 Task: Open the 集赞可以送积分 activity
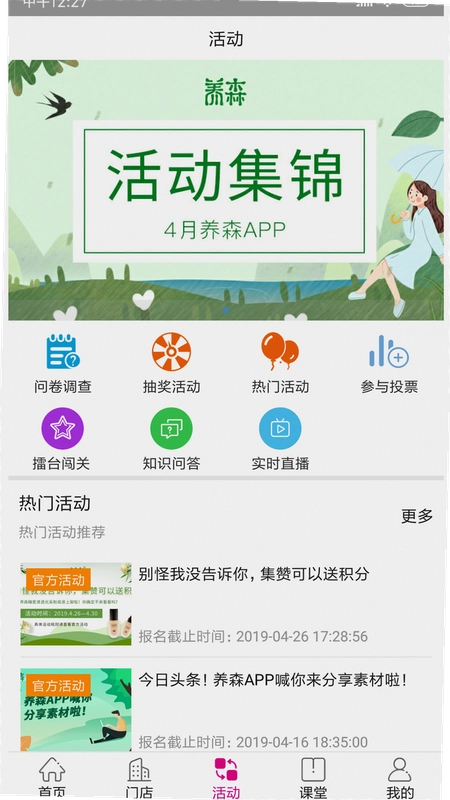click(x=226, y=605)
